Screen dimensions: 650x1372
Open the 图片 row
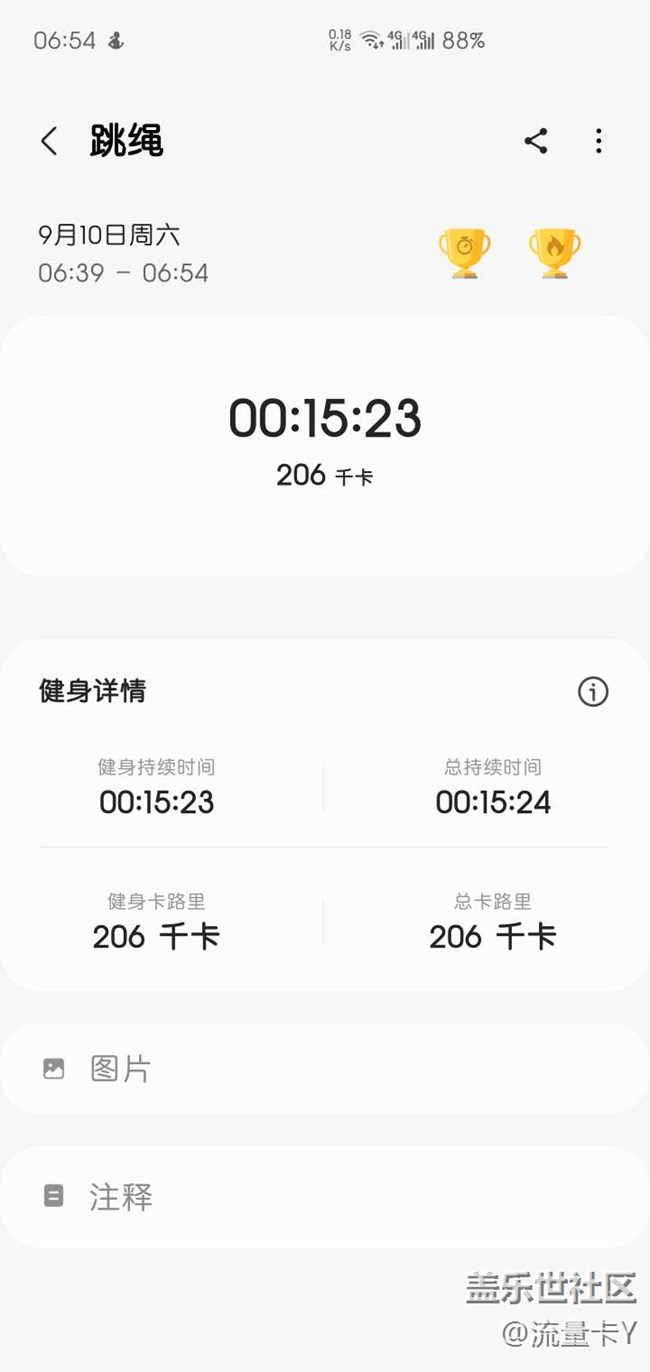[x=324, y=1069]
